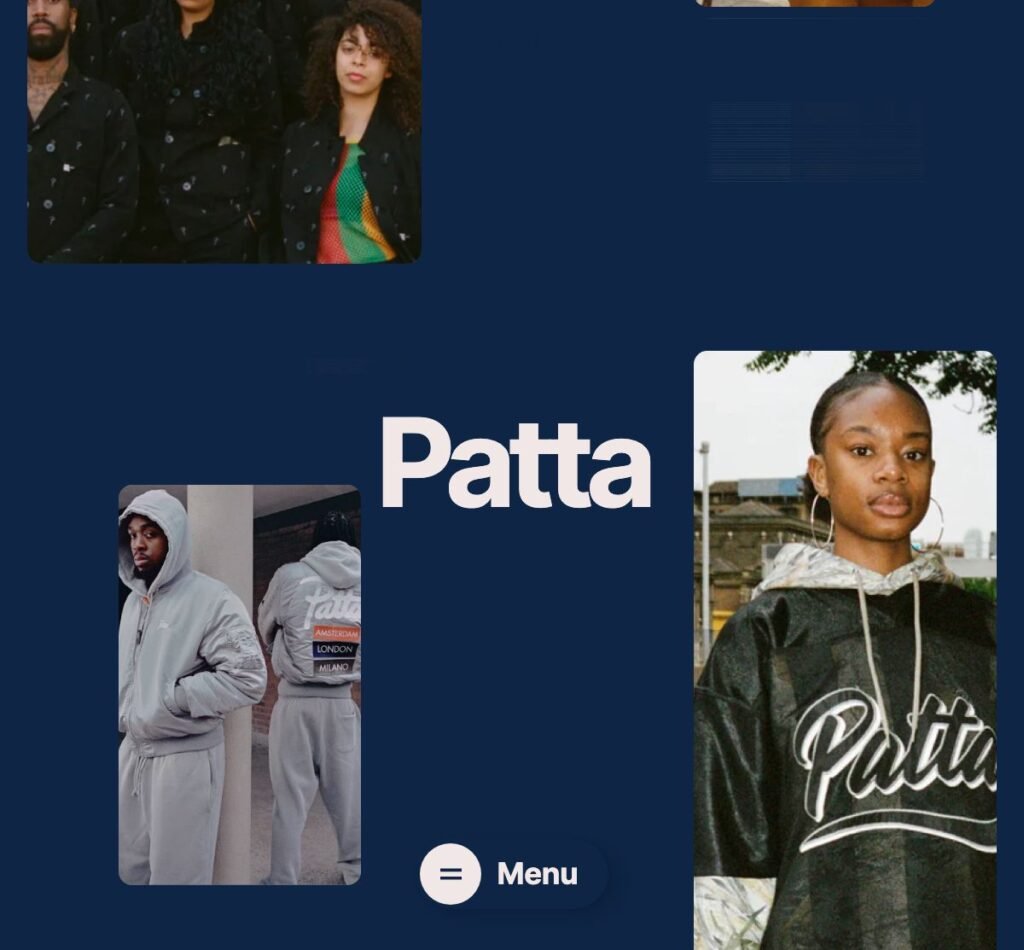Image resolution: width=1024 pixels, height=950 pixels.
Task: Open the grey tracksuit photo tile
Action: pyautogui.click(x=239, y=684)
